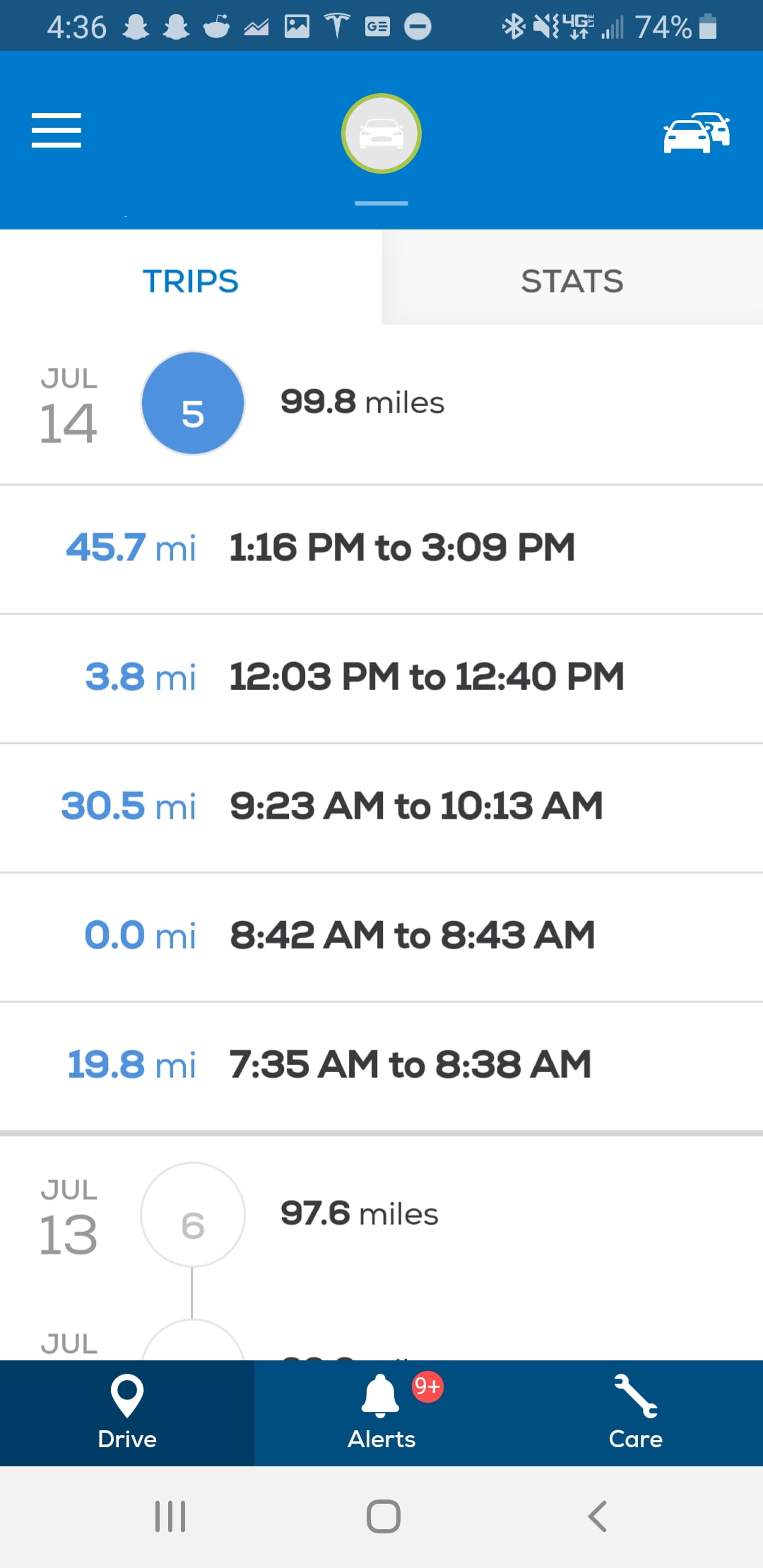Switch to the Care tab
This screenshot has width=763, height=1568.
636,1413
